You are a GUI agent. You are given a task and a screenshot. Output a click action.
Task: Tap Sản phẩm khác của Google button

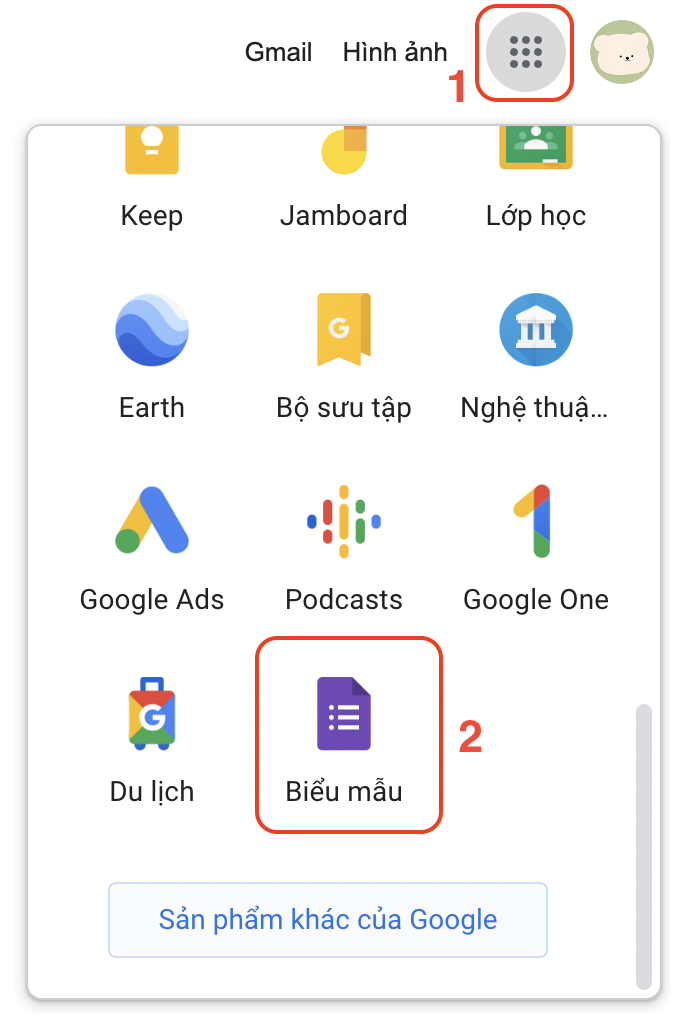[x=328, y=919]
